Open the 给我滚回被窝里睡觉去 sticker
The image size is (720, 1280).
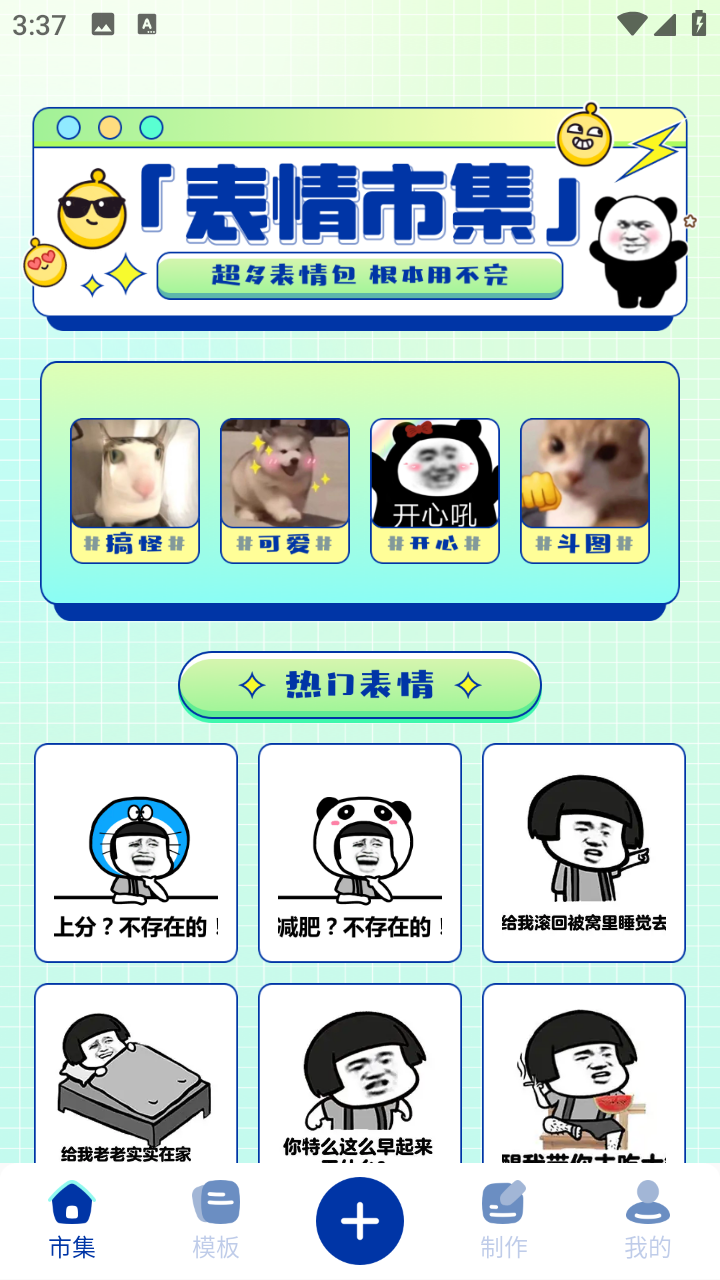(584, 853)
